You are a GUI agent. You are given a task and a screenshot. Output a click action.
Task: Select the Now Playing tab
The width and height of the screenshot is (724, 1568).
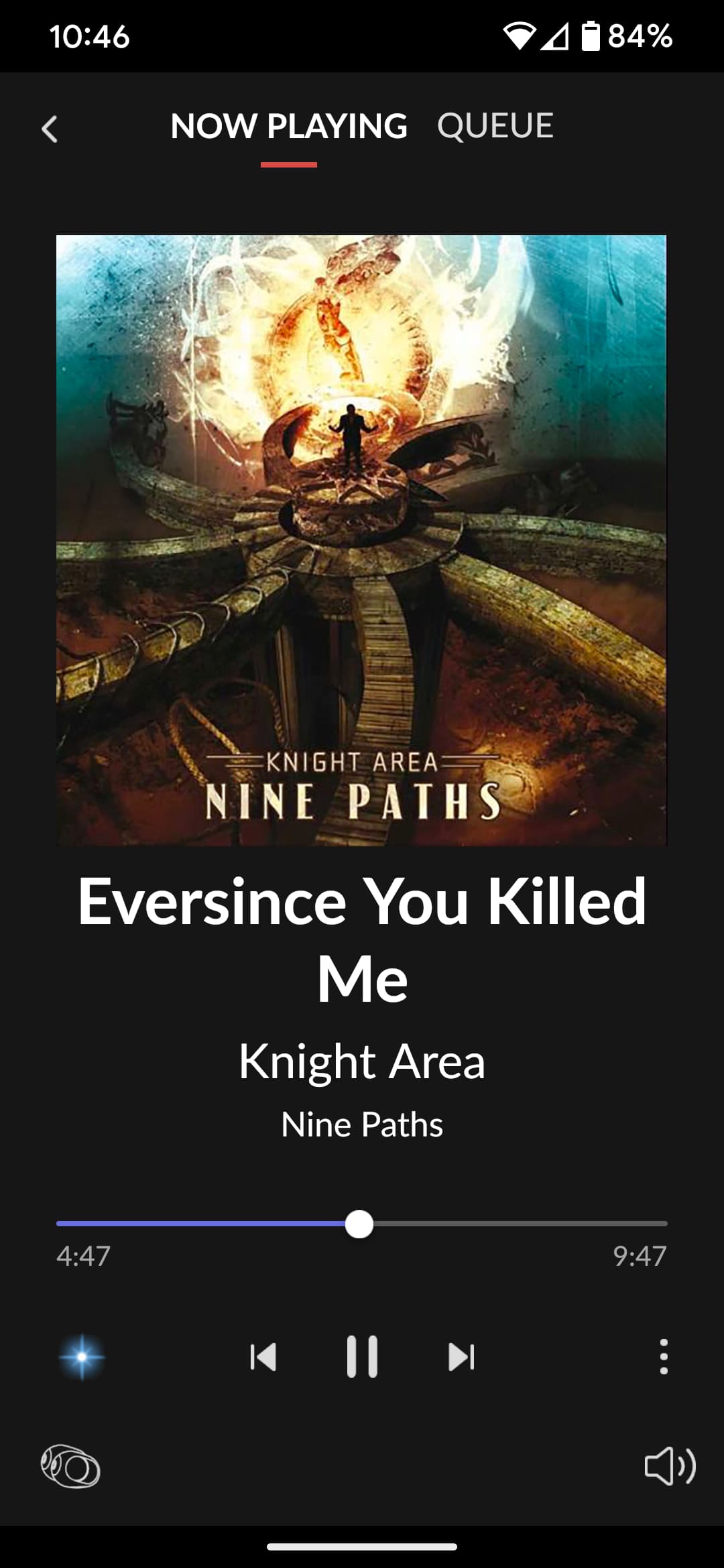(289, 126)
